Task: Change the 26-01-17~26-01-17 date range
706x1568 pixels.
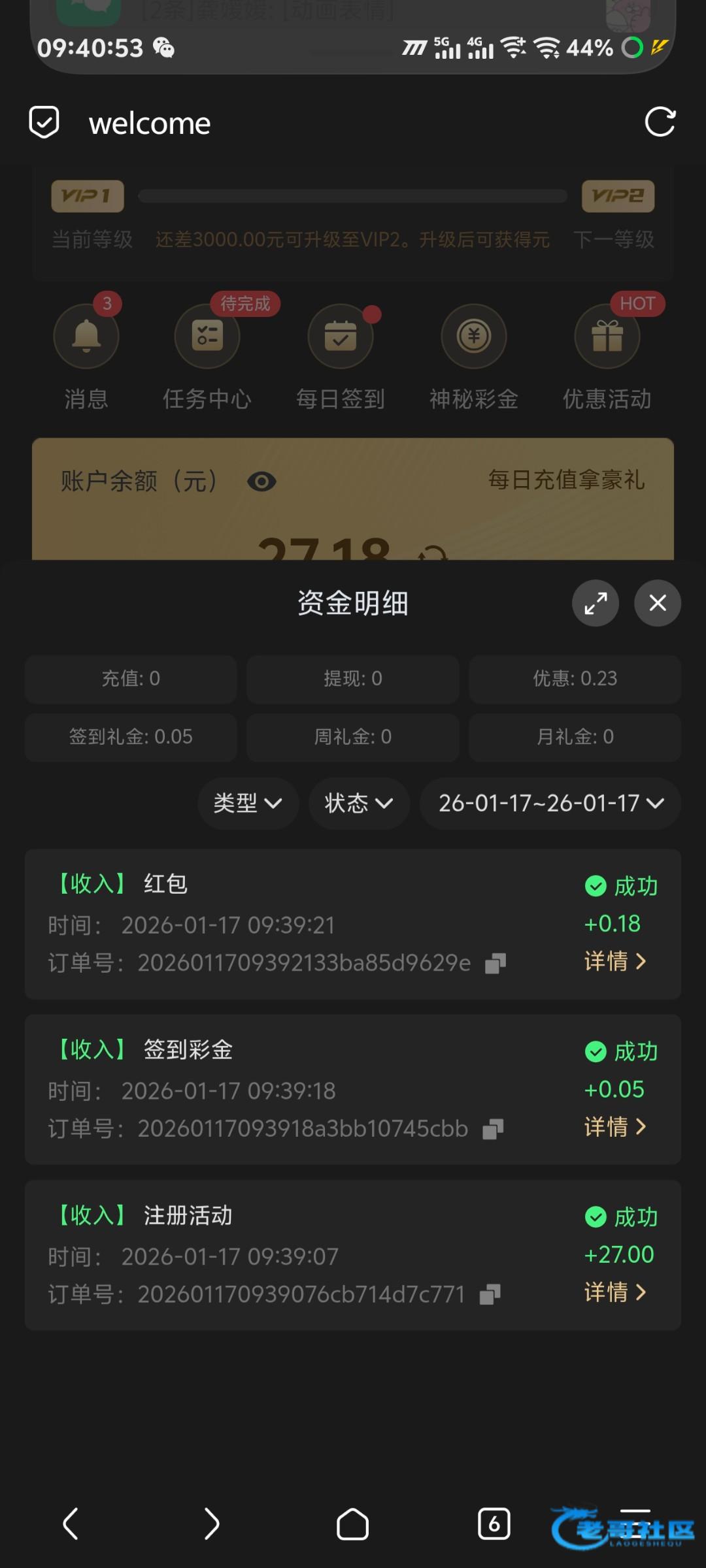Action: click(550, 803)
